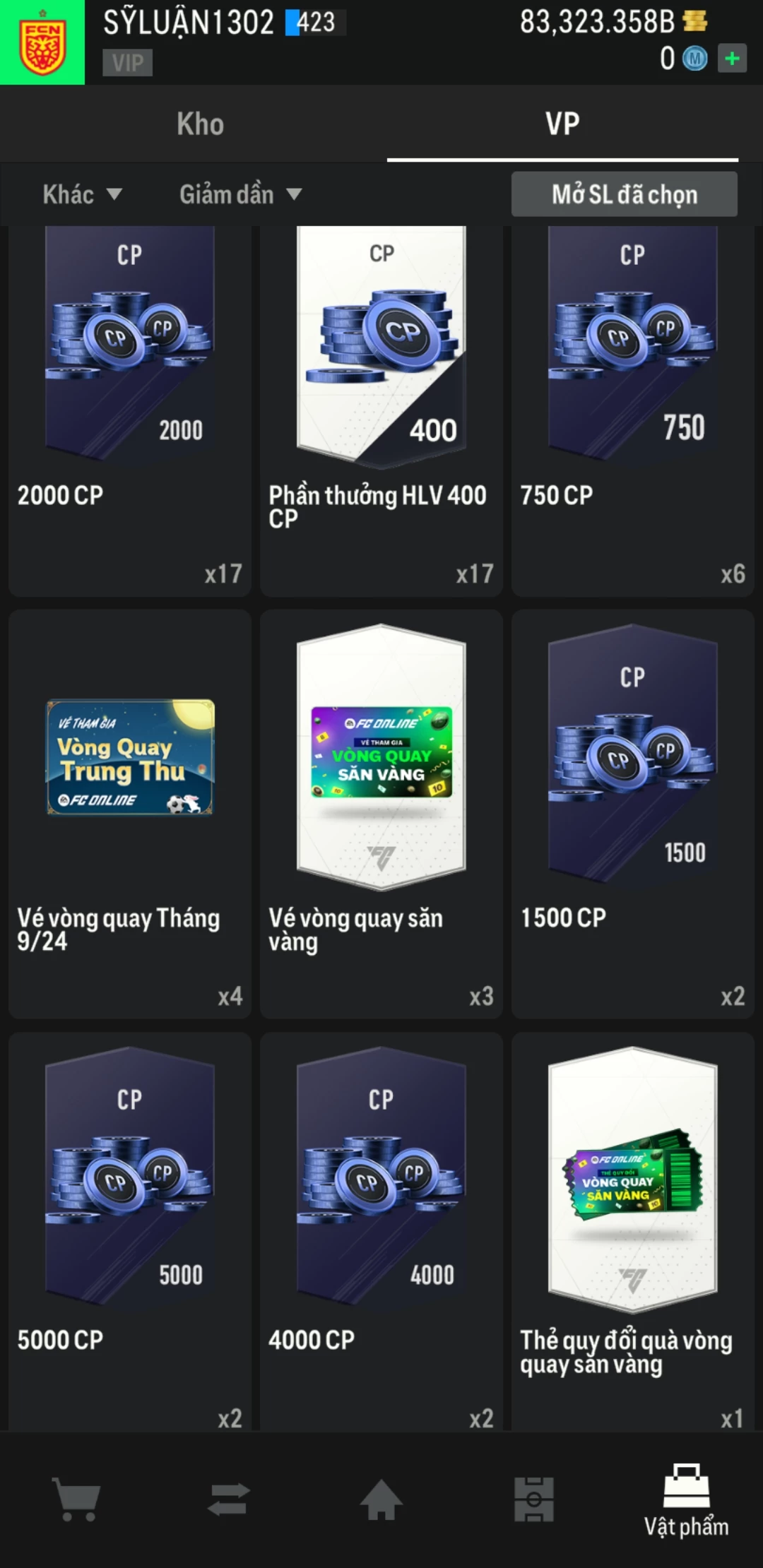763x1568 pixels.
Task: Open the Khác filter dropdown
Action: click(x=83, y=194)
